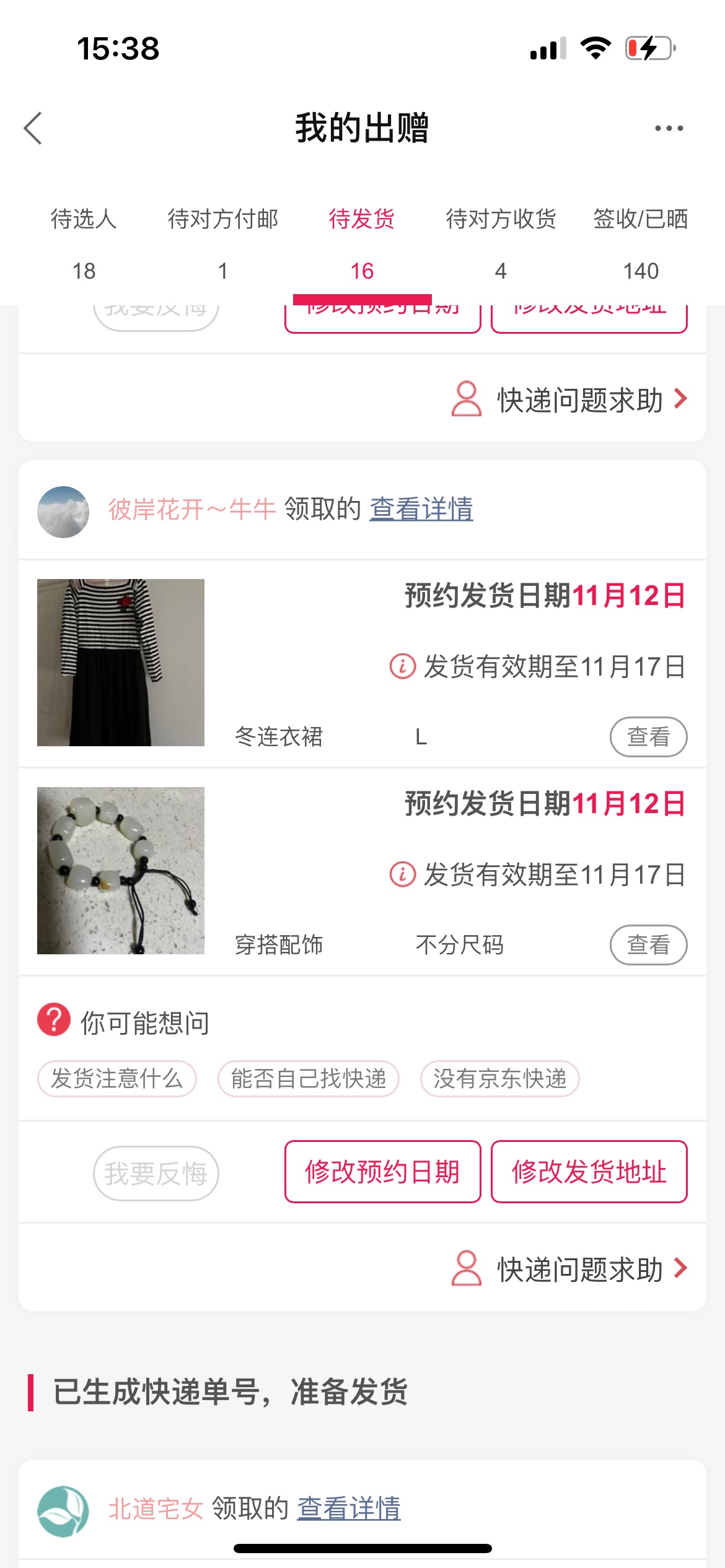Select the 能否自己找快递 question chip

click(309, 1079)
